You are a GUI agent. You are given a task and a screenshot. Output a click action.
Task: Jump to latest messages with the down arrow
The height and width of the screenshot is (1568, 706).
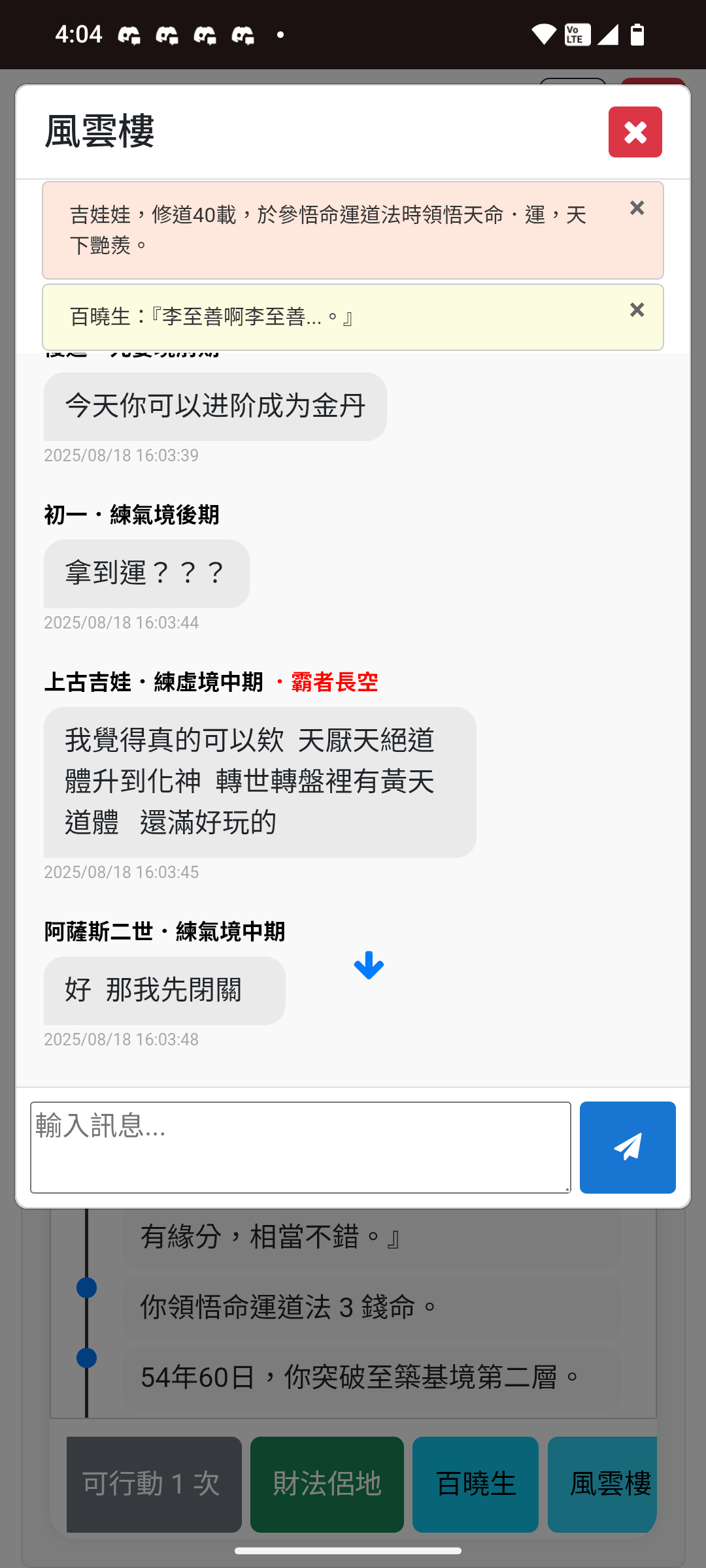coord(369,965)
